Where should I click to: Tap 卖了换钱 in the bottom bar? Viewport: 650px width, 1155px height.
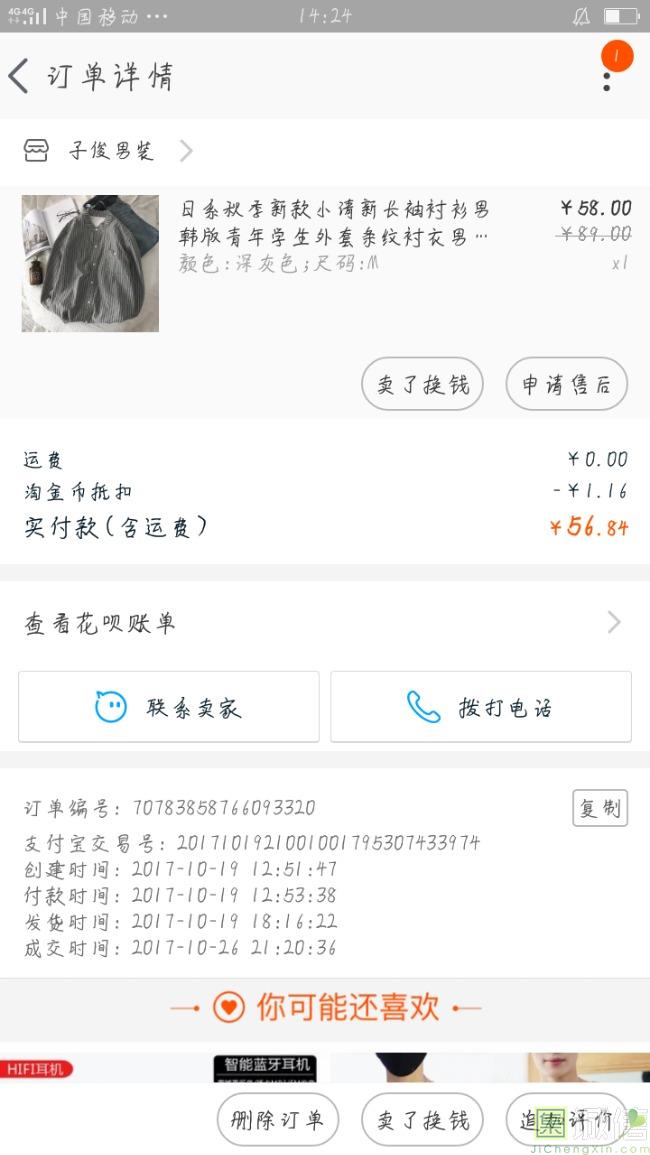point(422,1119)
